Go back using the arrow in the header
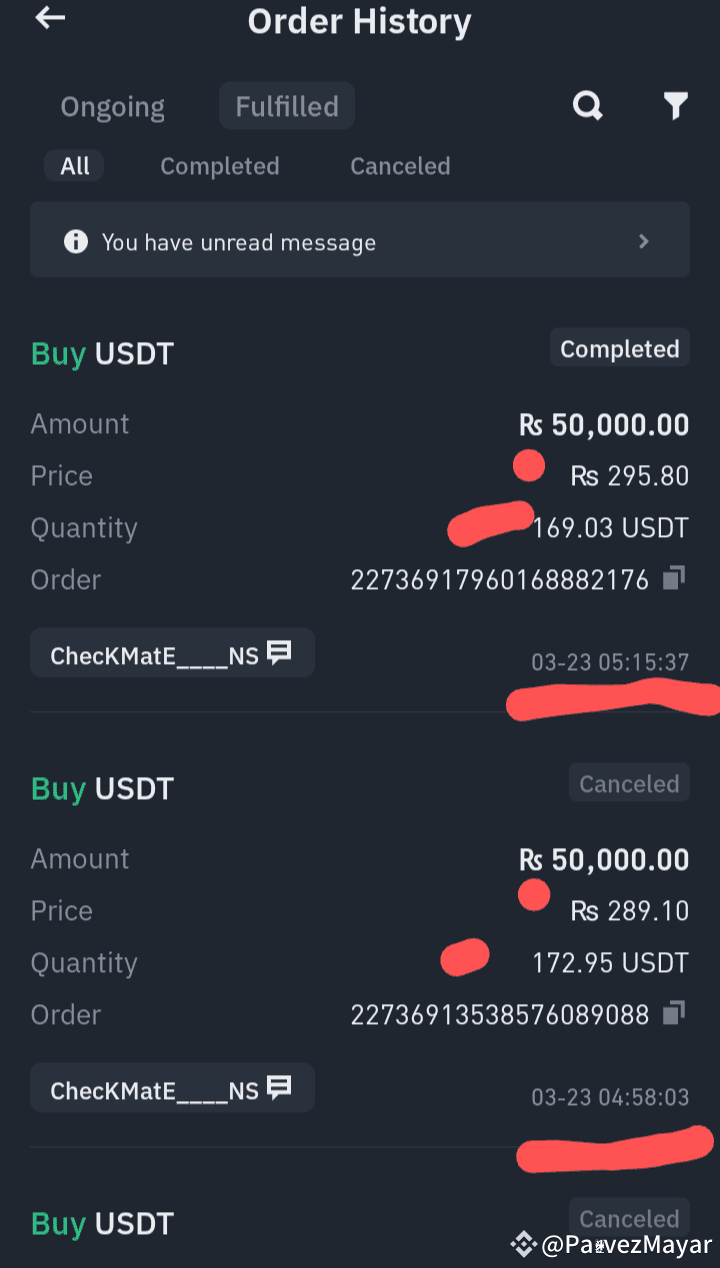This screenshot has height=1268, width=720. [x=50, y=18]
